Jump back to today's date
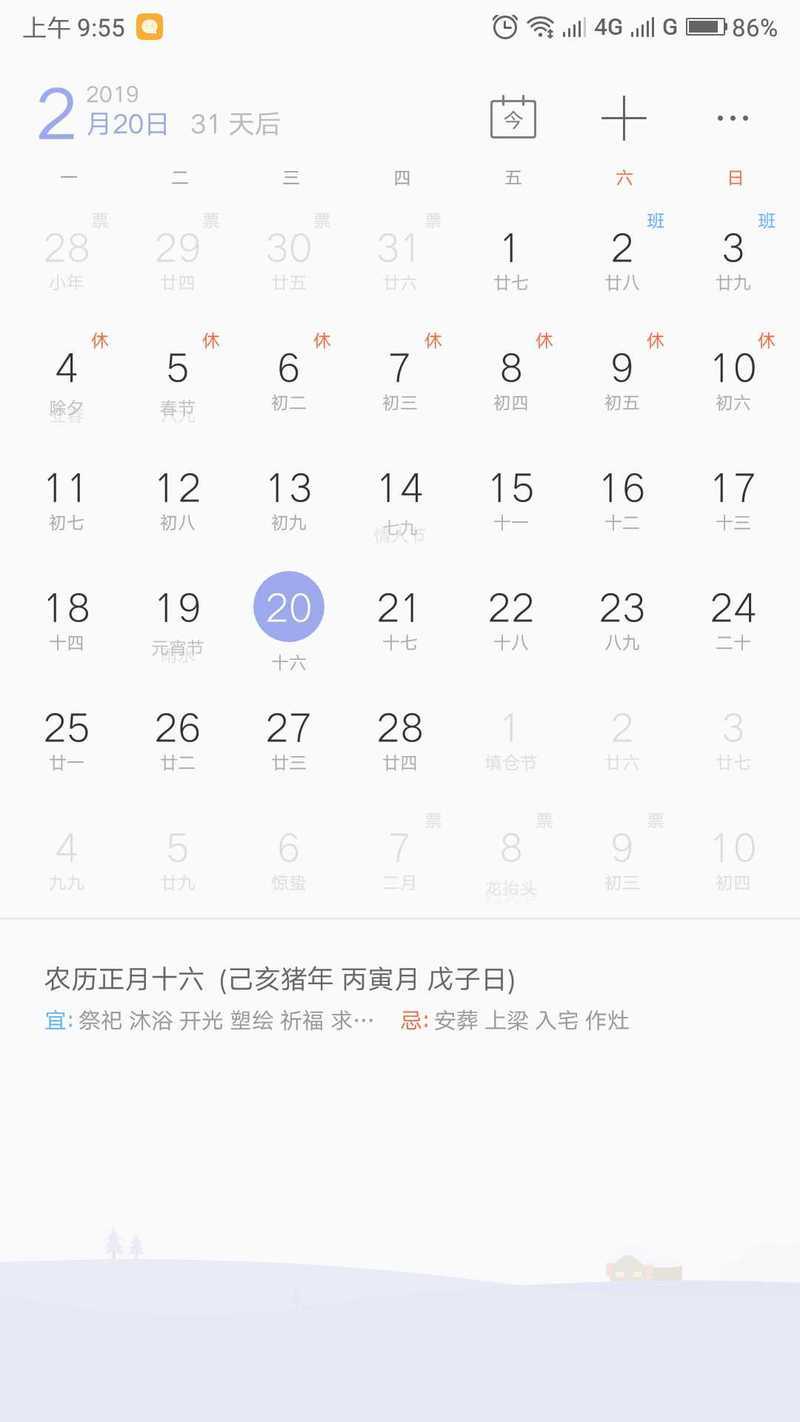Screen dimensions: 800x1422 [x=513, y=118]
